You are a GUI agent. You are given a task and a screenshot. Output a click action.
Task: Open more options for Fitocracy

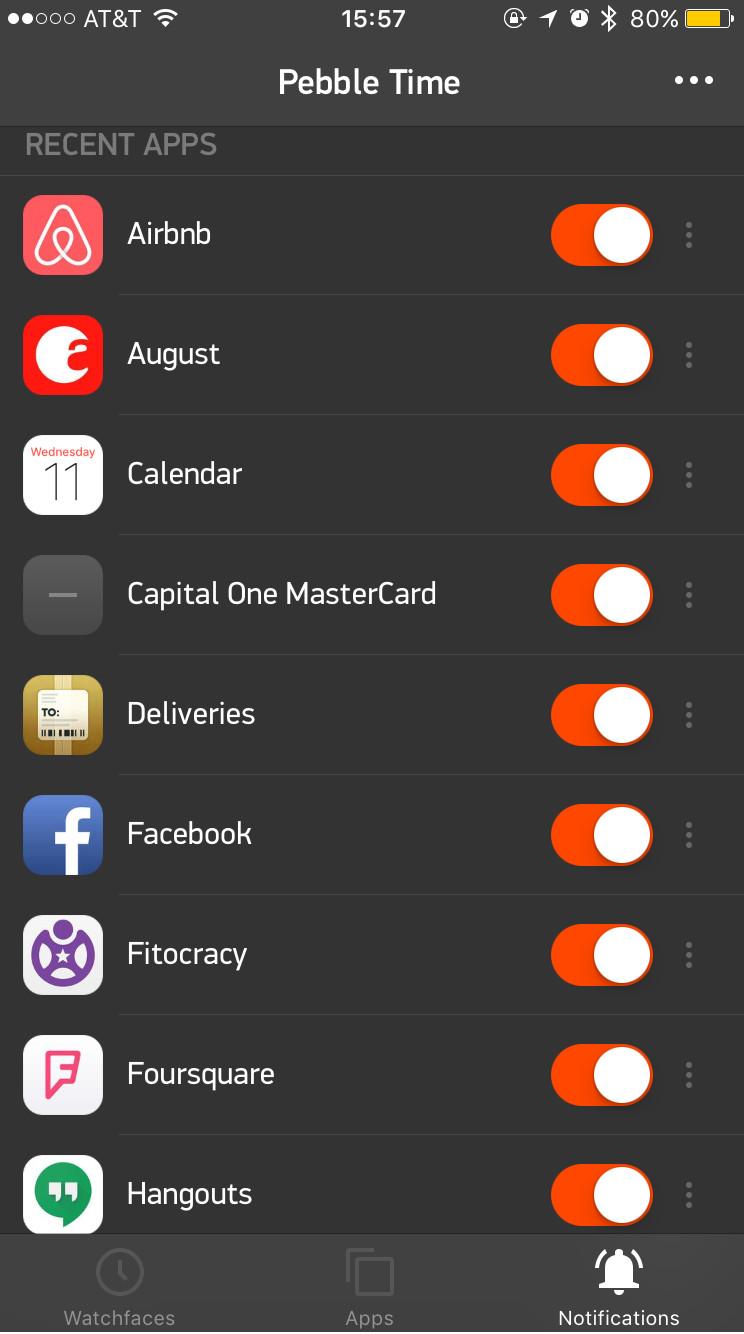point(689,955)
